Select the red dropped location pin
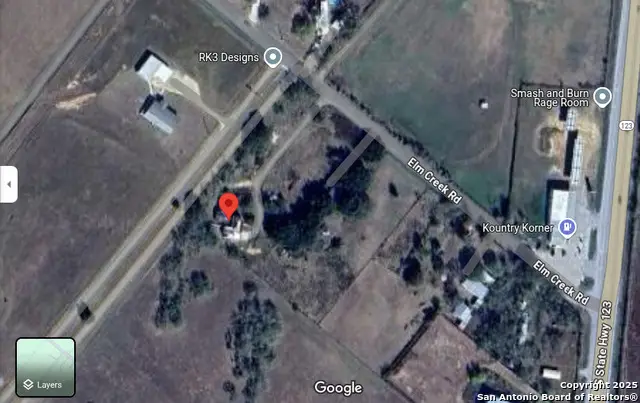The image size is (640, 403). 228,206
